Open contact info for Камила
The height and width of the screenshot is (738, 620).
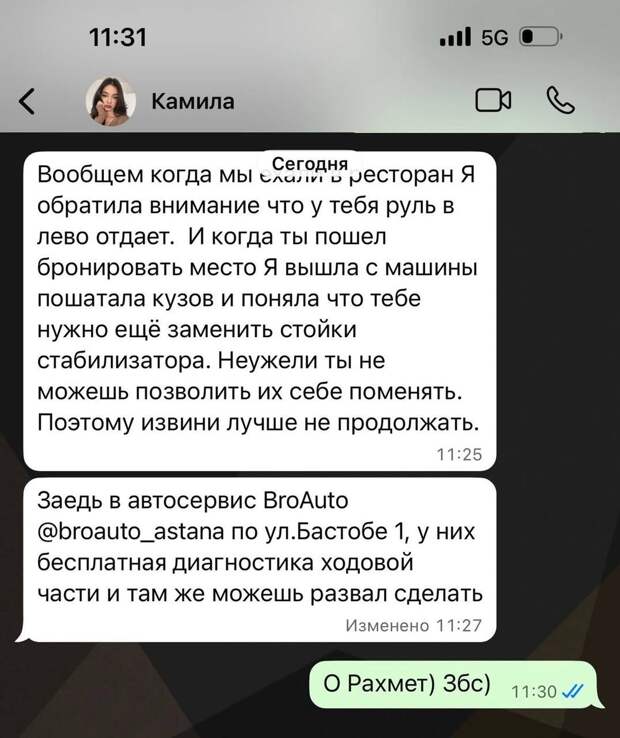click(193, 101)
